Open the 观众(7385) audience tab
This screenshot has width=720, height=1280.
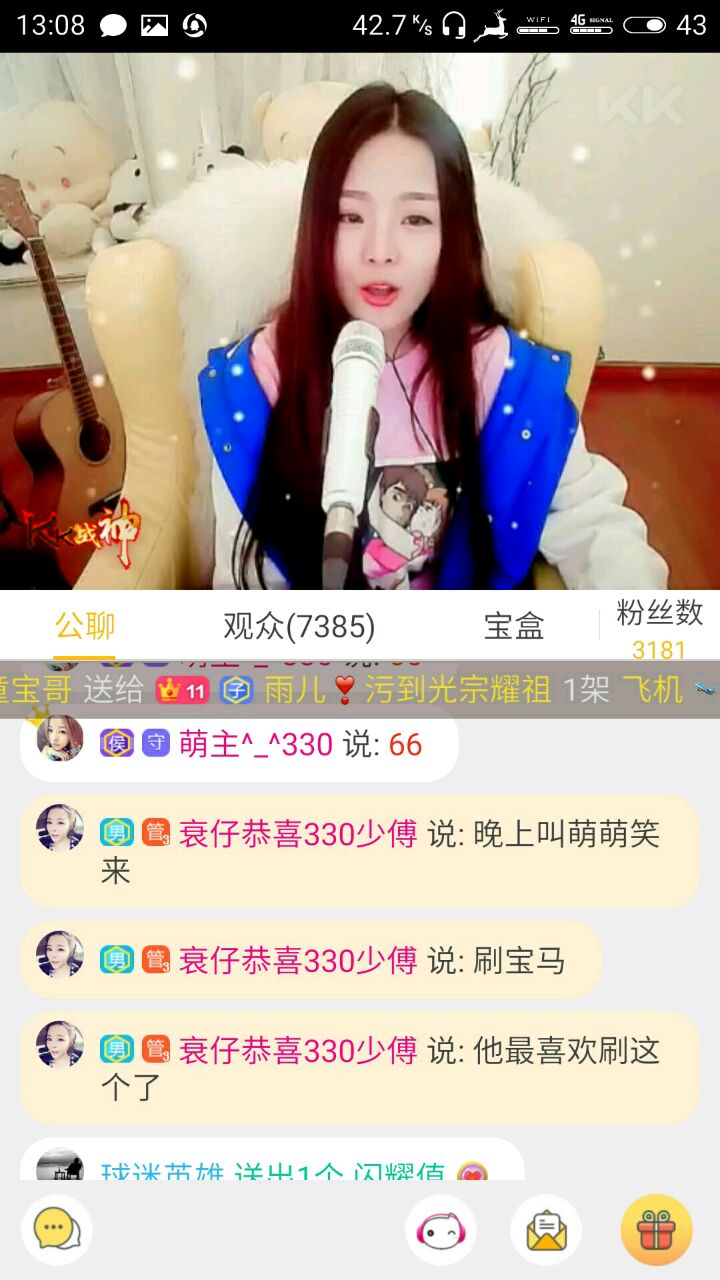(299, 627)
